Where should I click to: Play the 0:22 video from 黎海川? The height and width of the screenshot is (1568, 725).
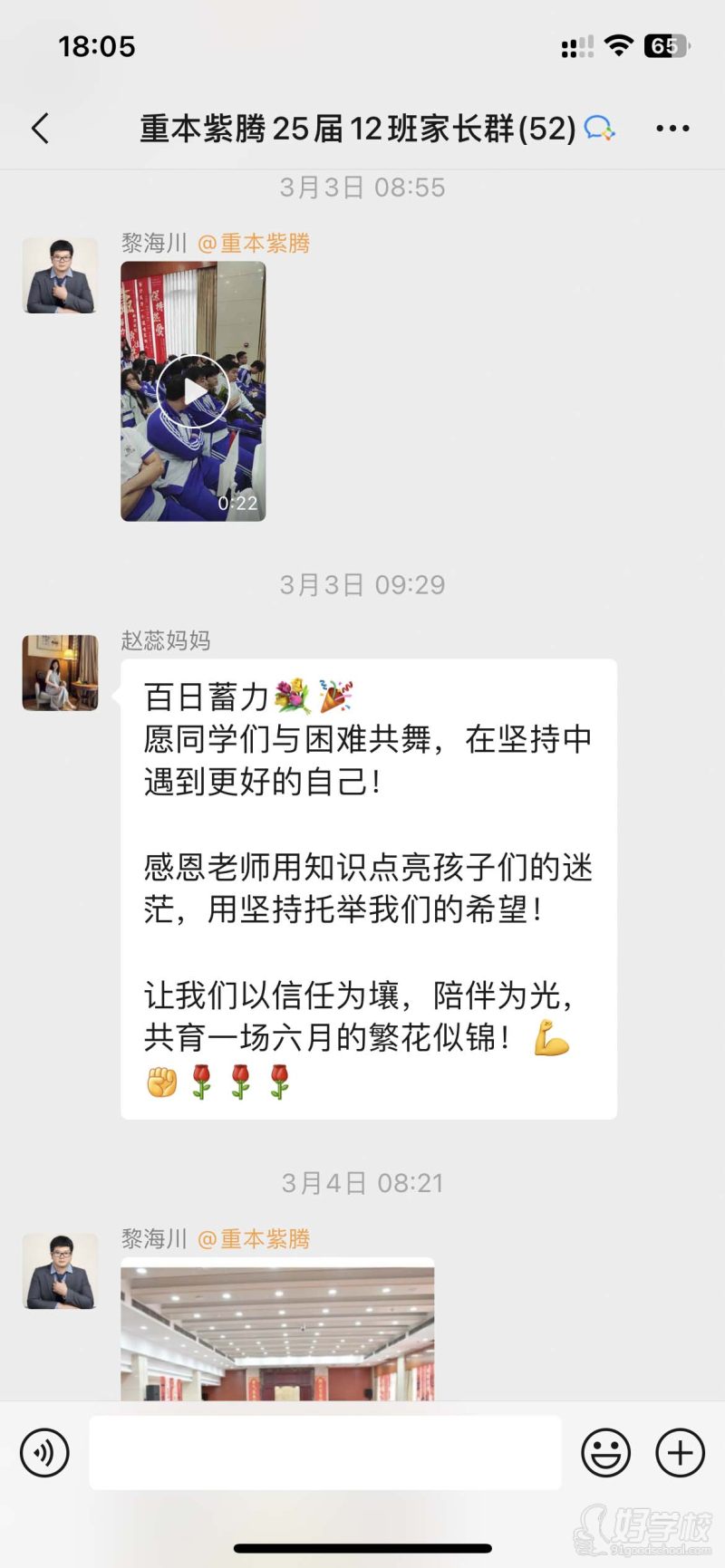point(191,390)
